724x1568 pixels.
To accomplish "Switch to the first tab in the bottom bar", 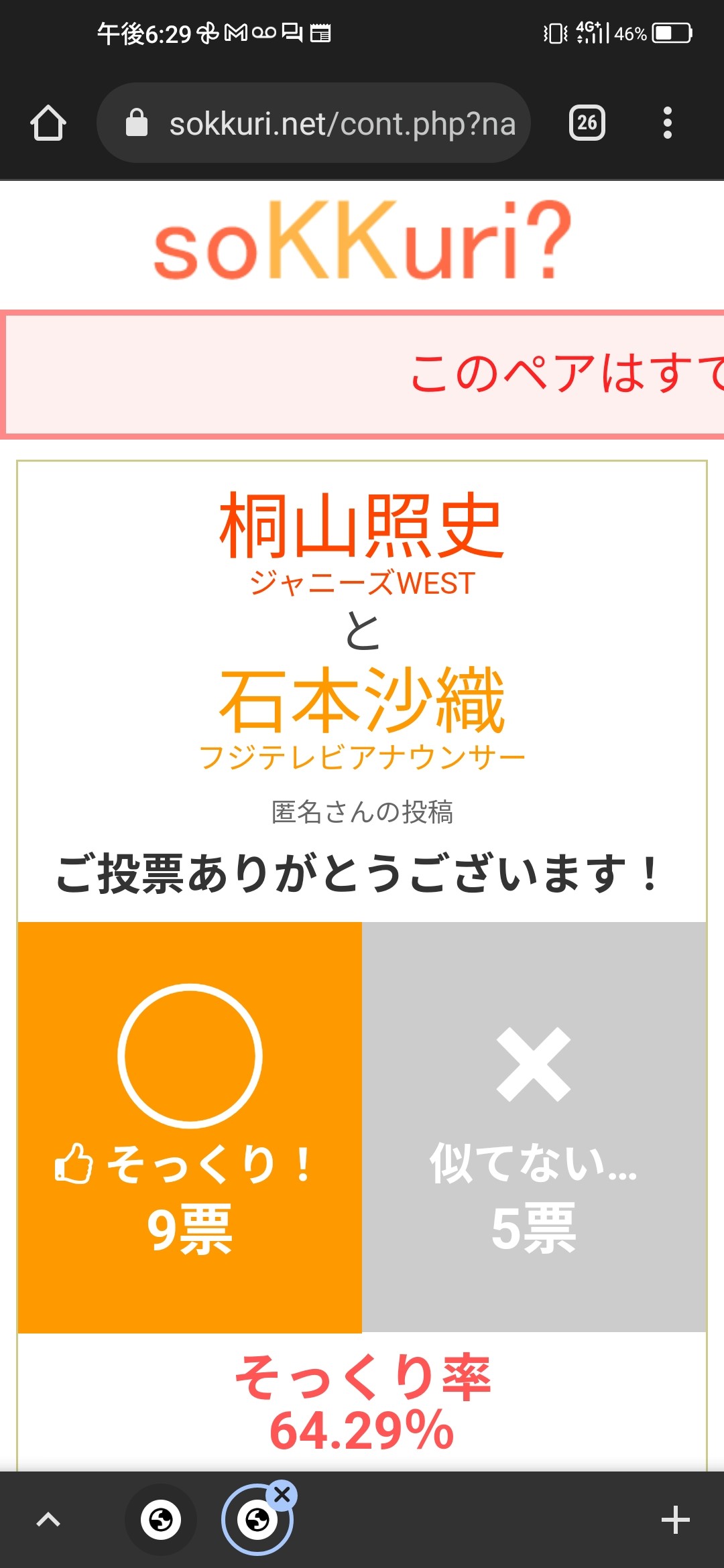I will (161, 1520).
